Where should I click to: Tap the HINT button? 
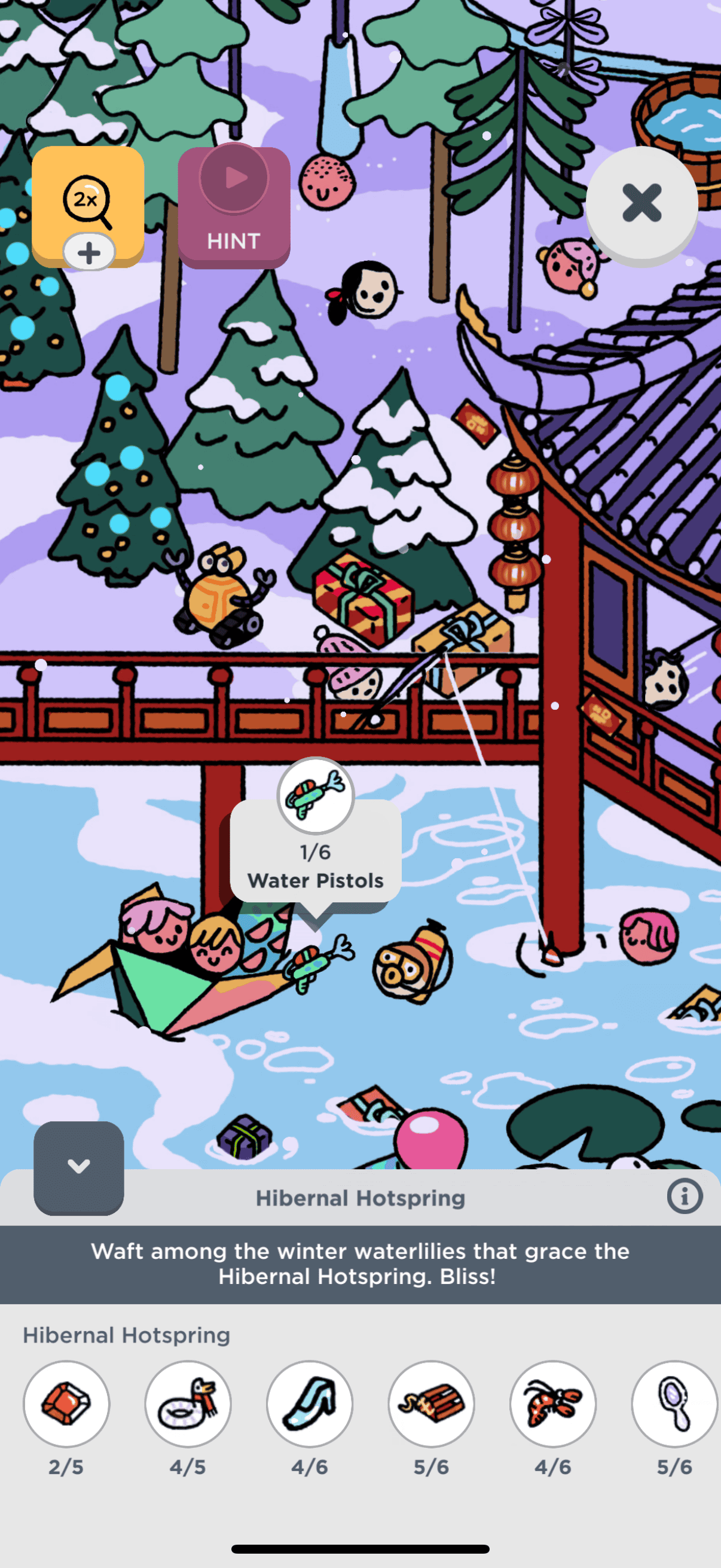234,208
